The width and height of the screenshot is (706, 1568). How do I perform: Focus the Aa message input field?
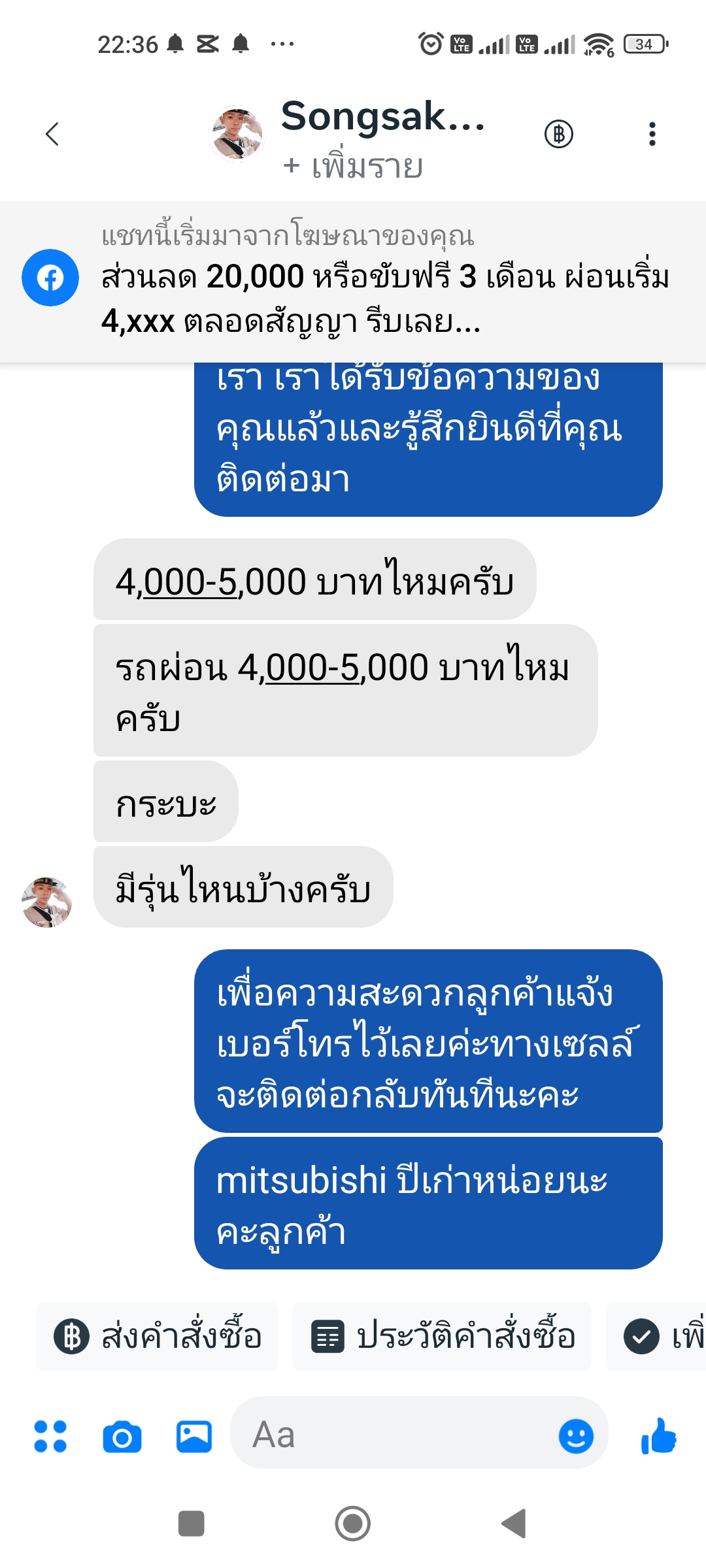click(x=392, y=1435)
